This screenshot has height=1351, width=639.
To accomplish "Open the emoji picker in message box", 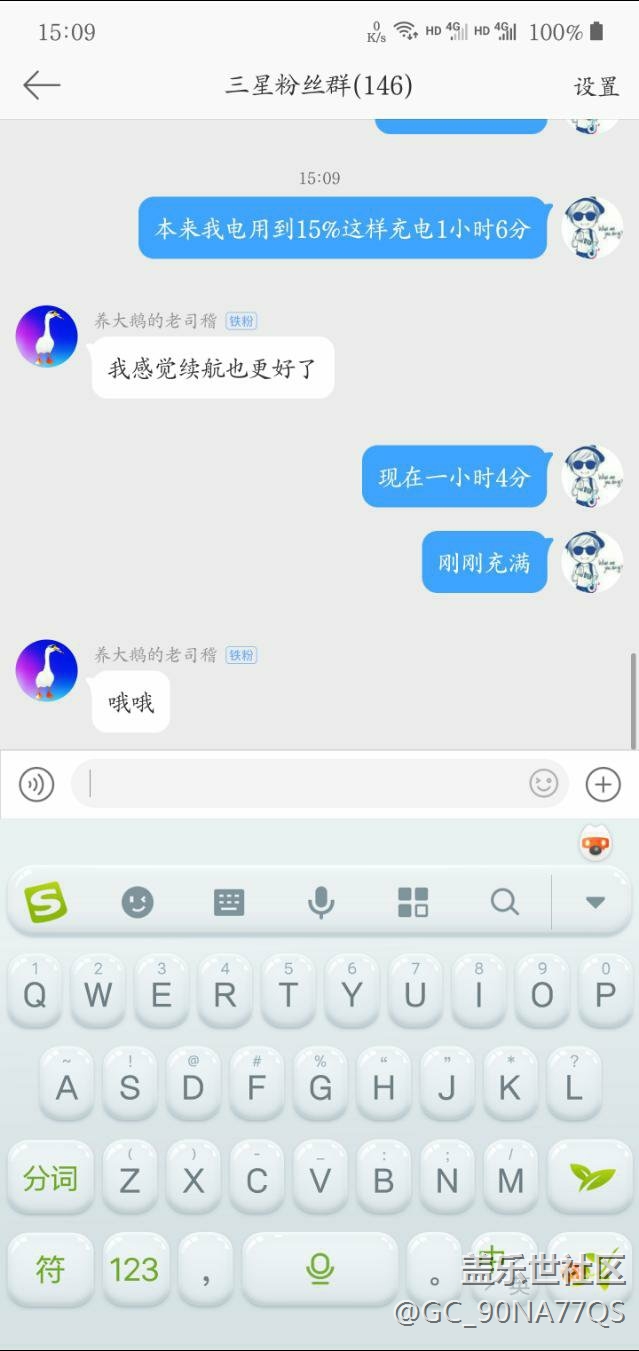I will point(544,784).
